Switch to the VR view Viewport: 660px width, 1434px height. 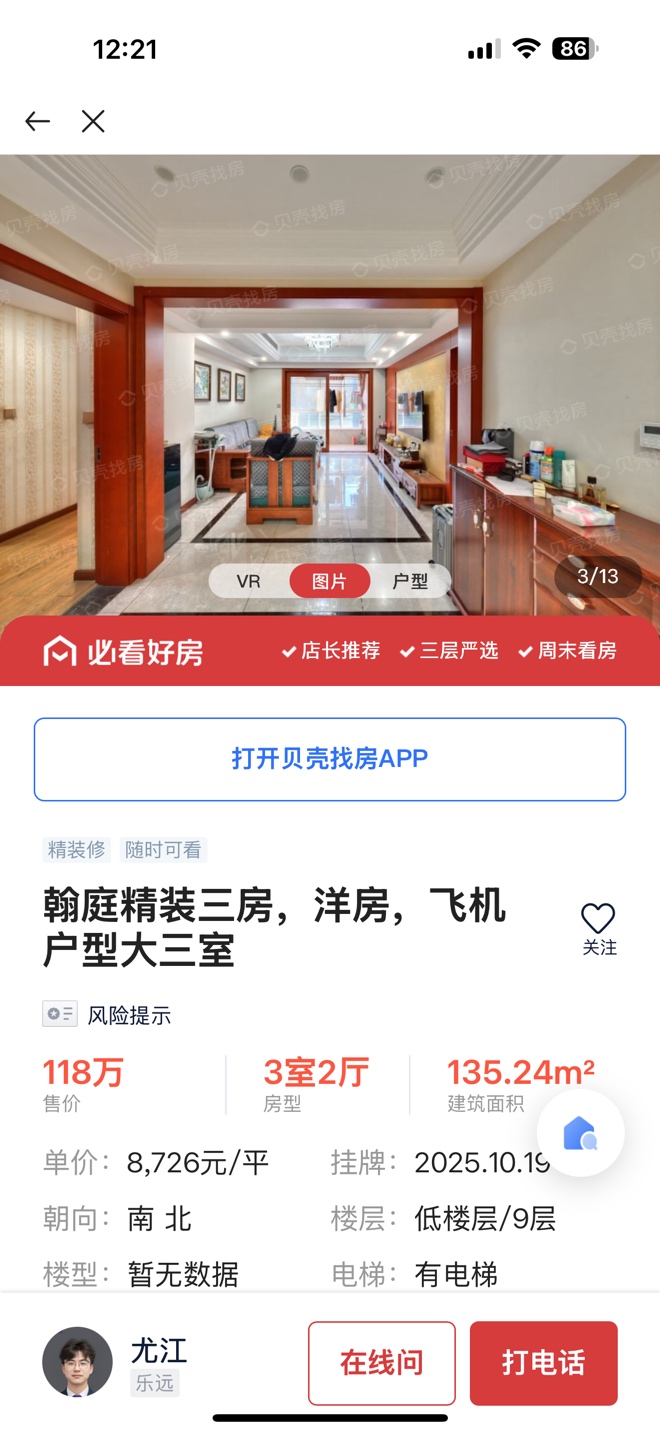248,581
